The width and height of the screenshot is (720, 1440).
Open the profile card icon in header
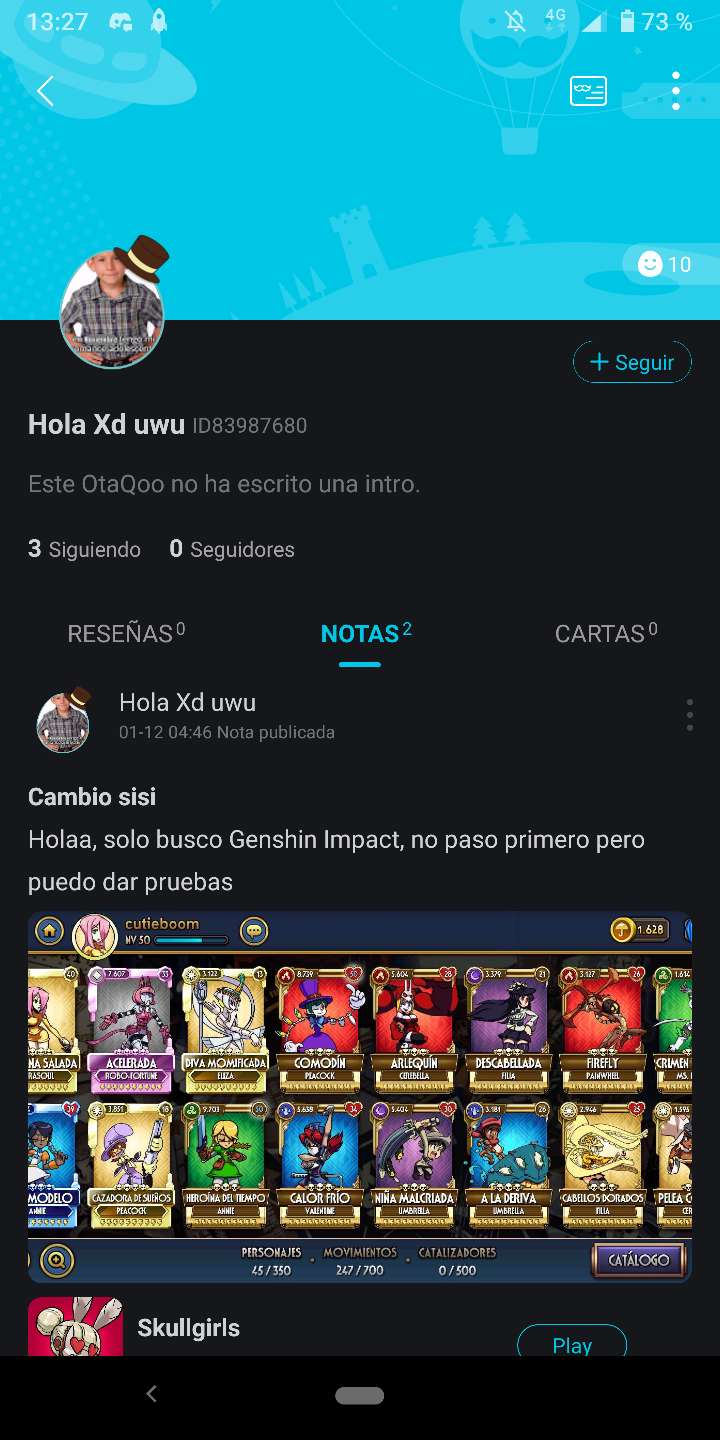pyautogui.click(x=588, y=91)
